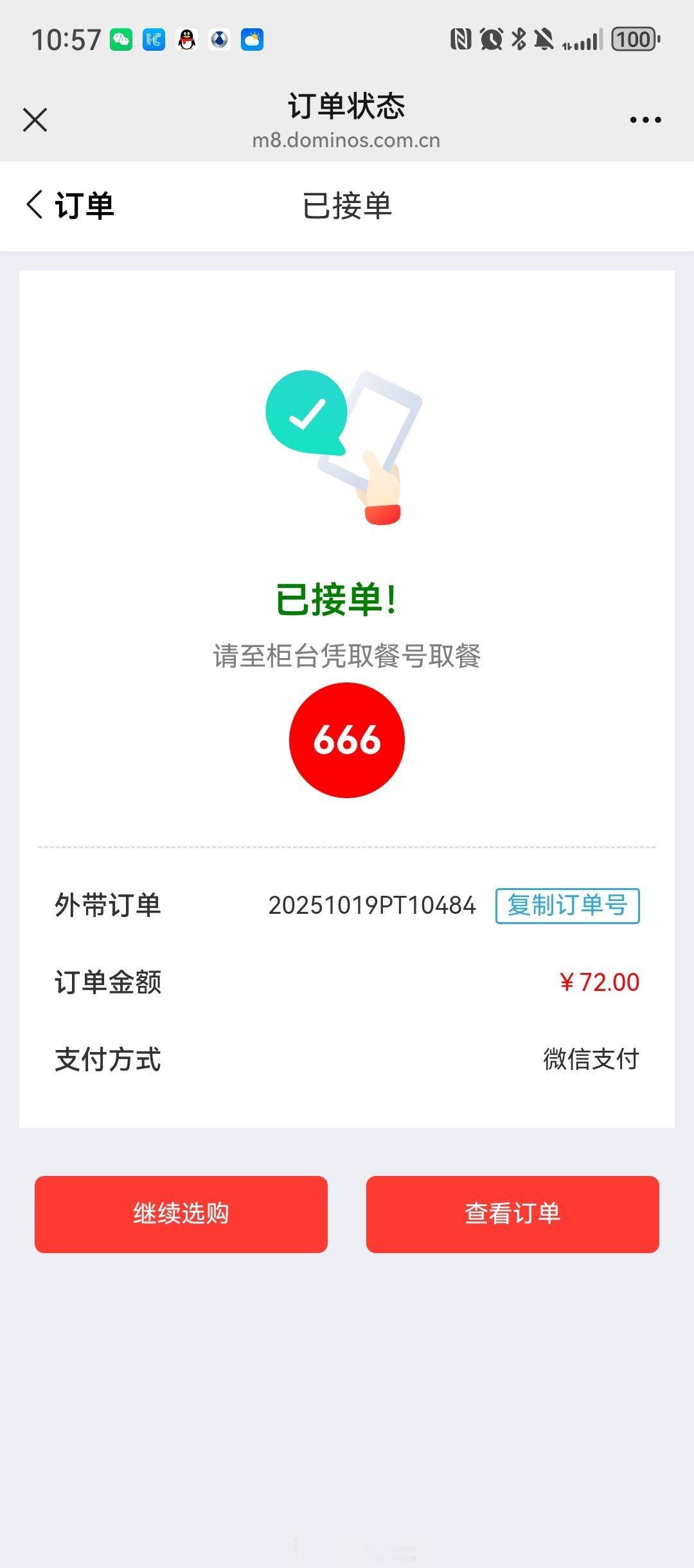Viewport: 694px width, 1568px height.
Task: Click the NFC icon in the status bar
Action: [460, 40]
